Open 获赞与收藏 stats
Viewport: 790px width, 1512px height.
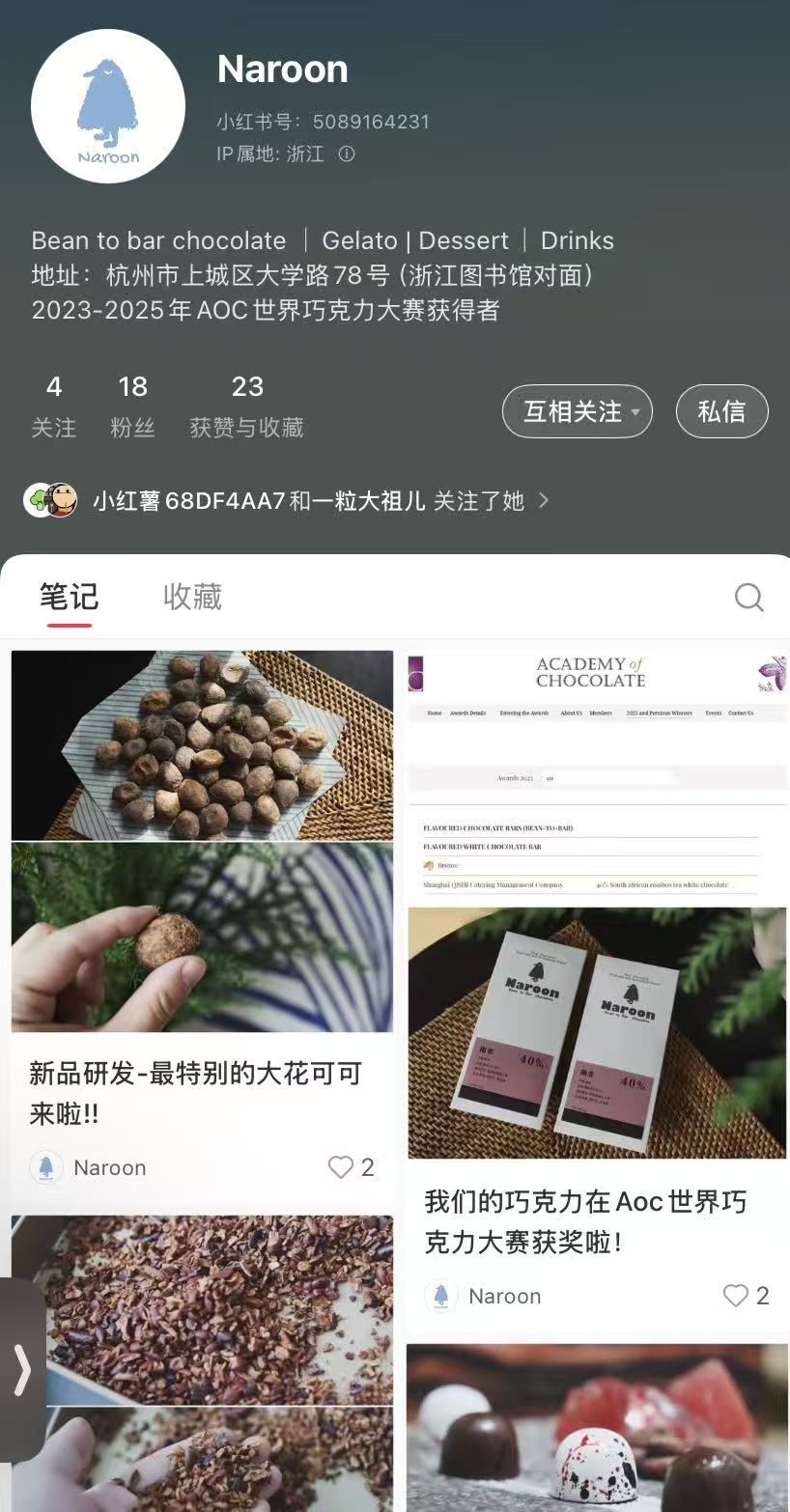coord(246,406)
